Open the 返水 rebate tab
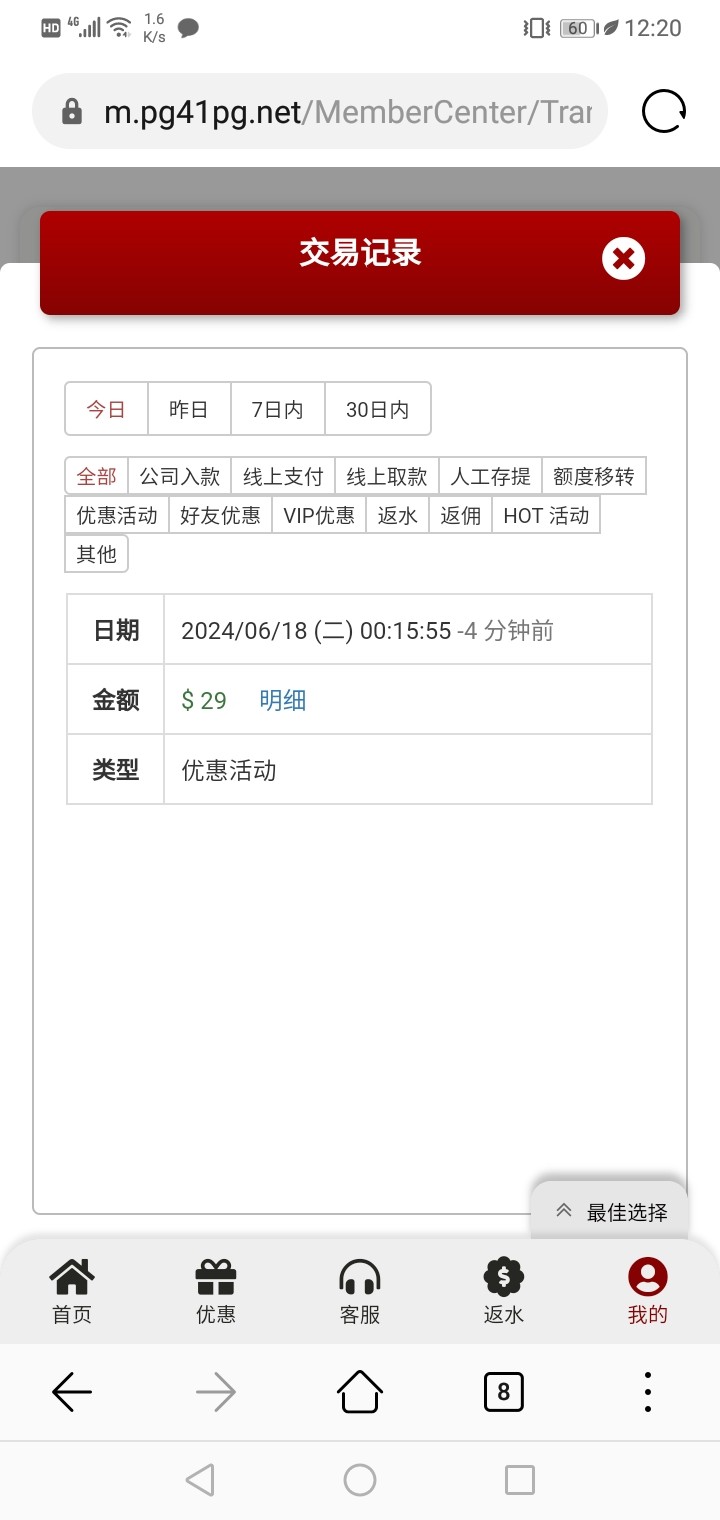The width and height of the screenshot is (720, 1520). pos(504,1292)
